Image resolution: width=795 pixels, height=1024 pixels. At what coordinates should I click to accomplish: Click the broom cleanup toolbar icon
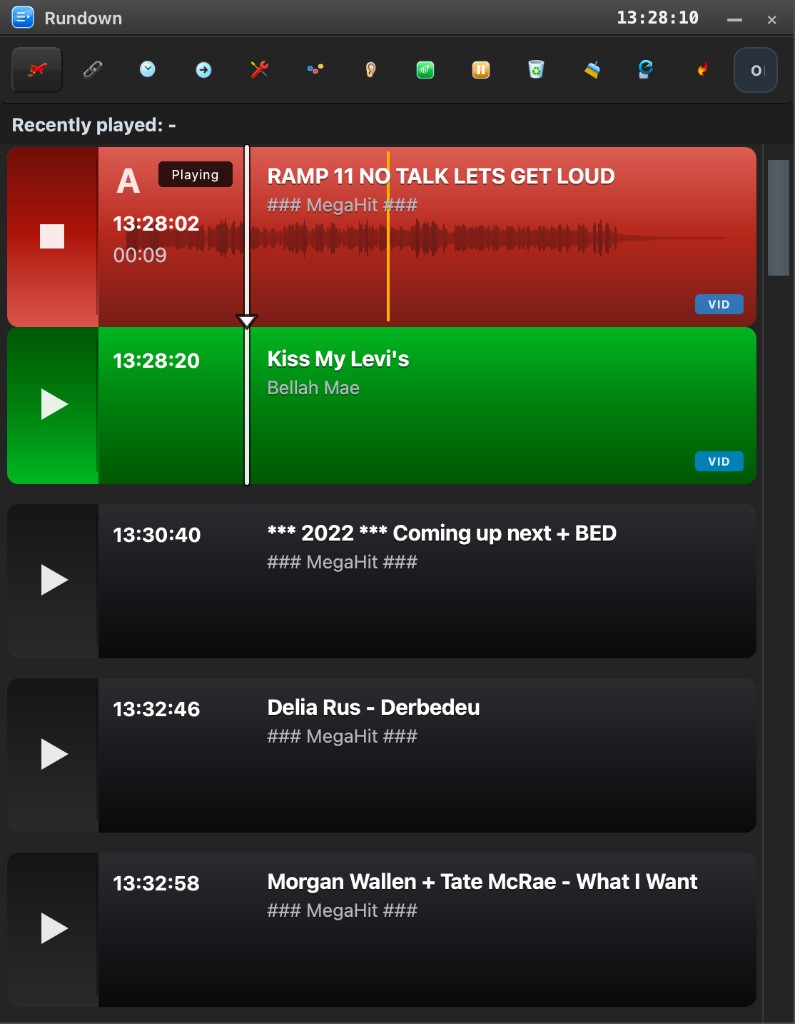point(592,70)
